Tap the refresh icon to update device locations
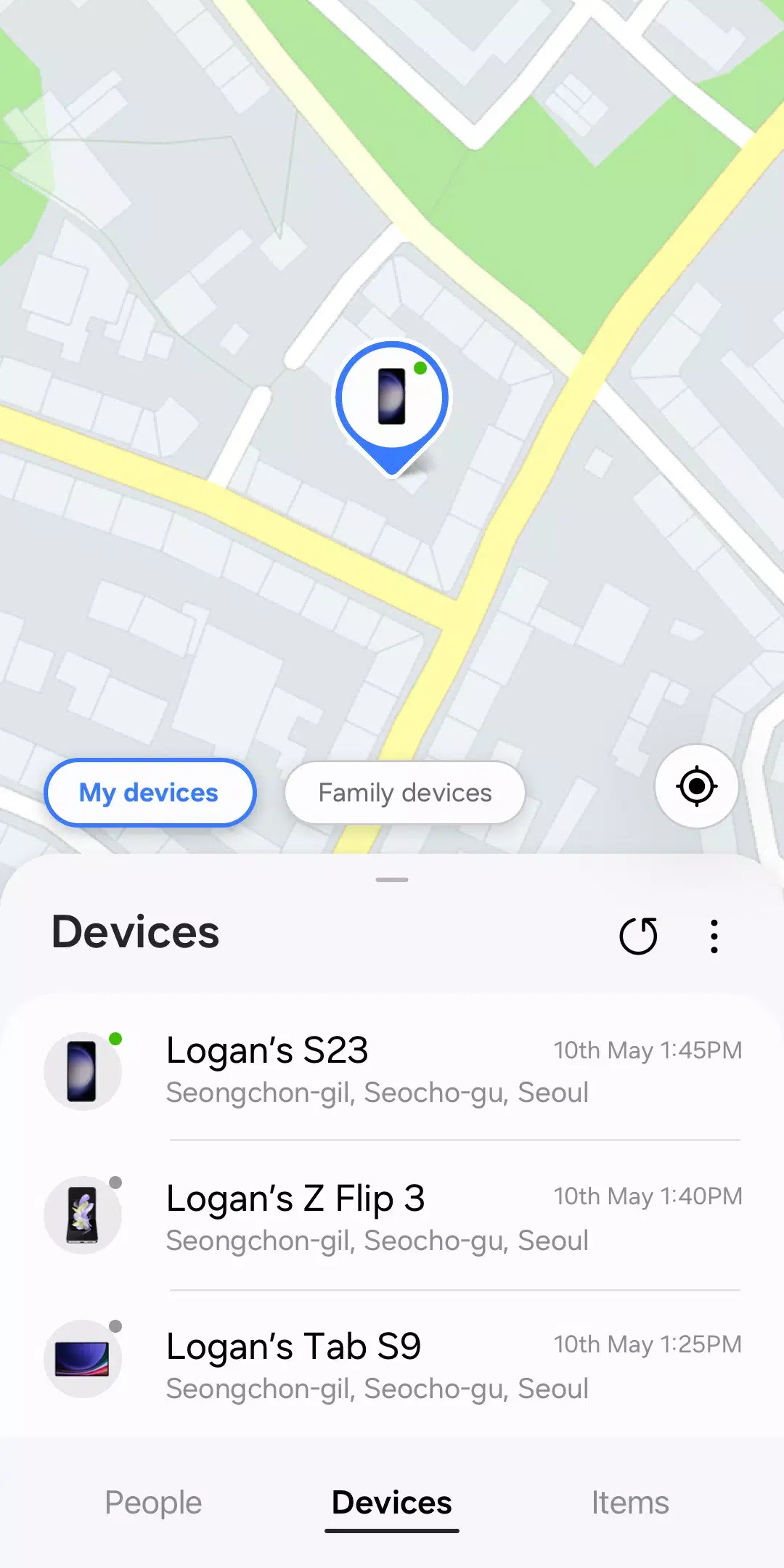 (x=638, y=936)
